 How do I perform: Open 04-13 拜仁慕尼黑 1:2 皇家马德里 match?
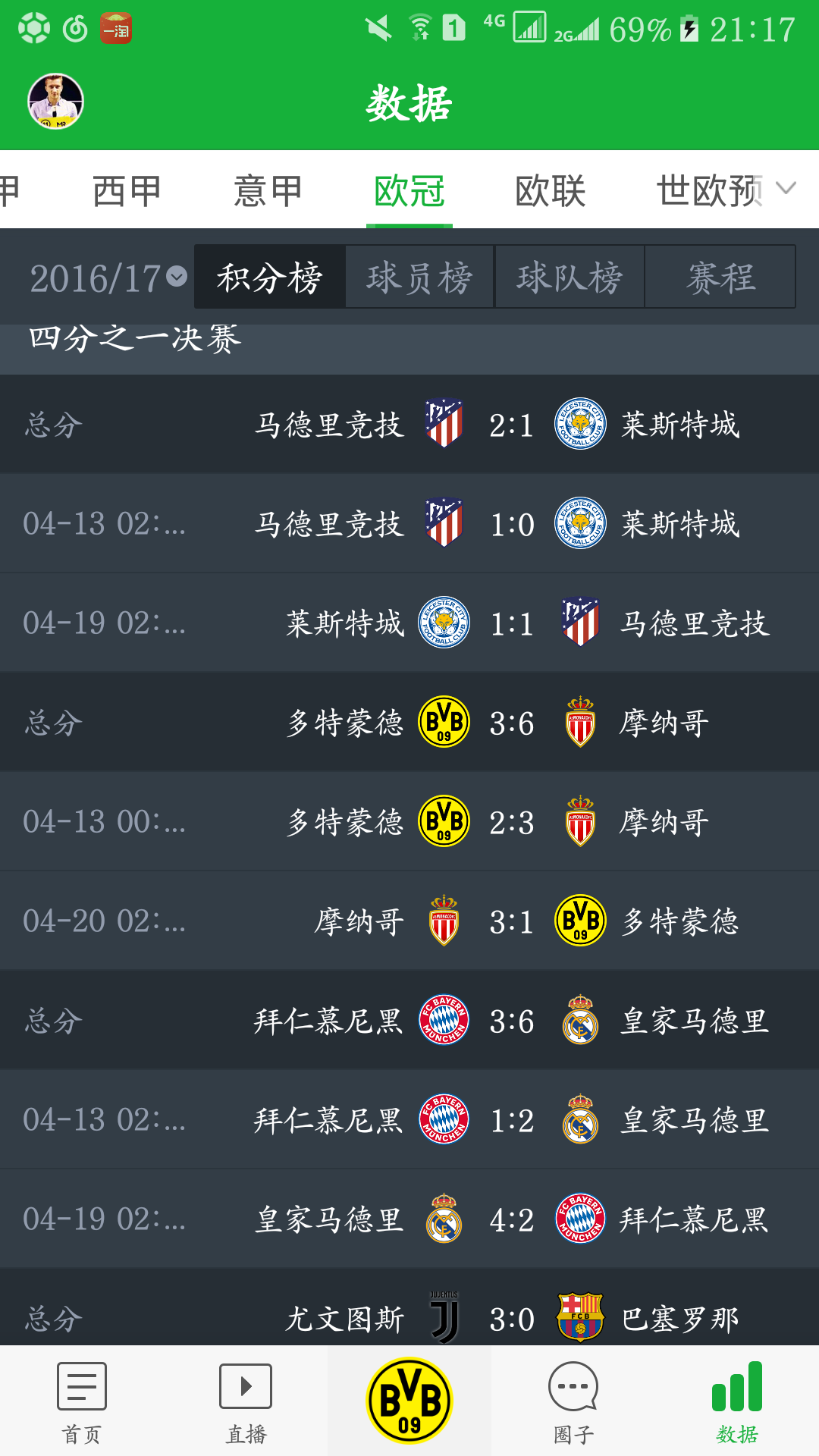click(409, 1120)
